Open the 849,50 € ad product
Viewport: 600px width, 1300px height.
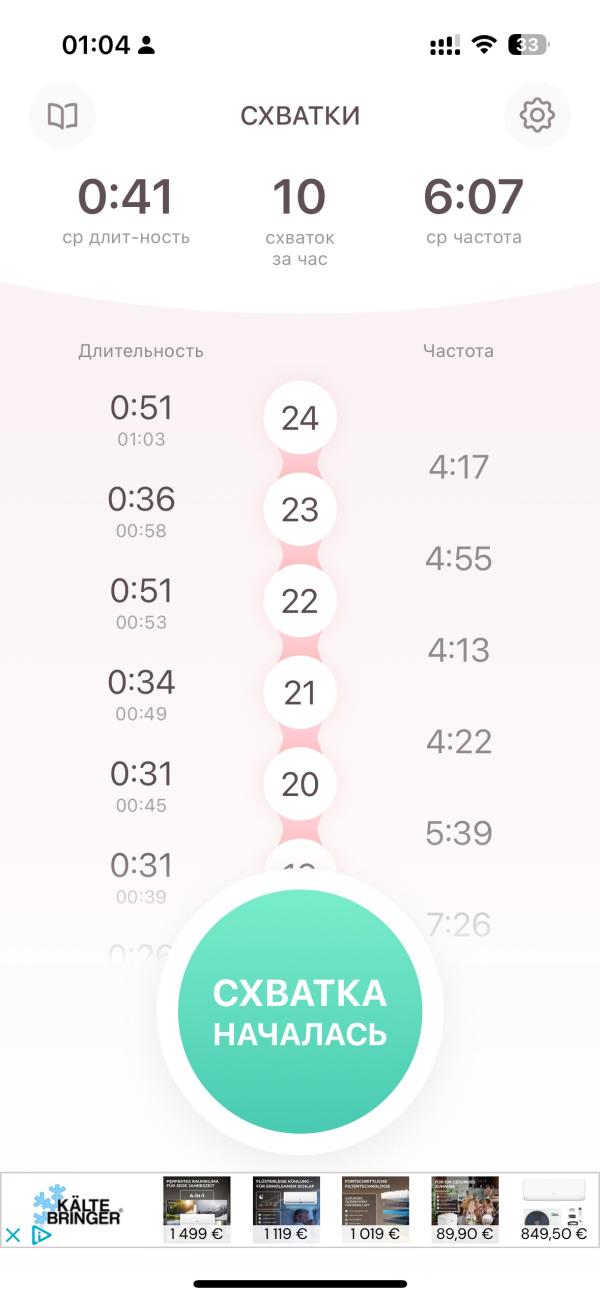pos(554,1209)
